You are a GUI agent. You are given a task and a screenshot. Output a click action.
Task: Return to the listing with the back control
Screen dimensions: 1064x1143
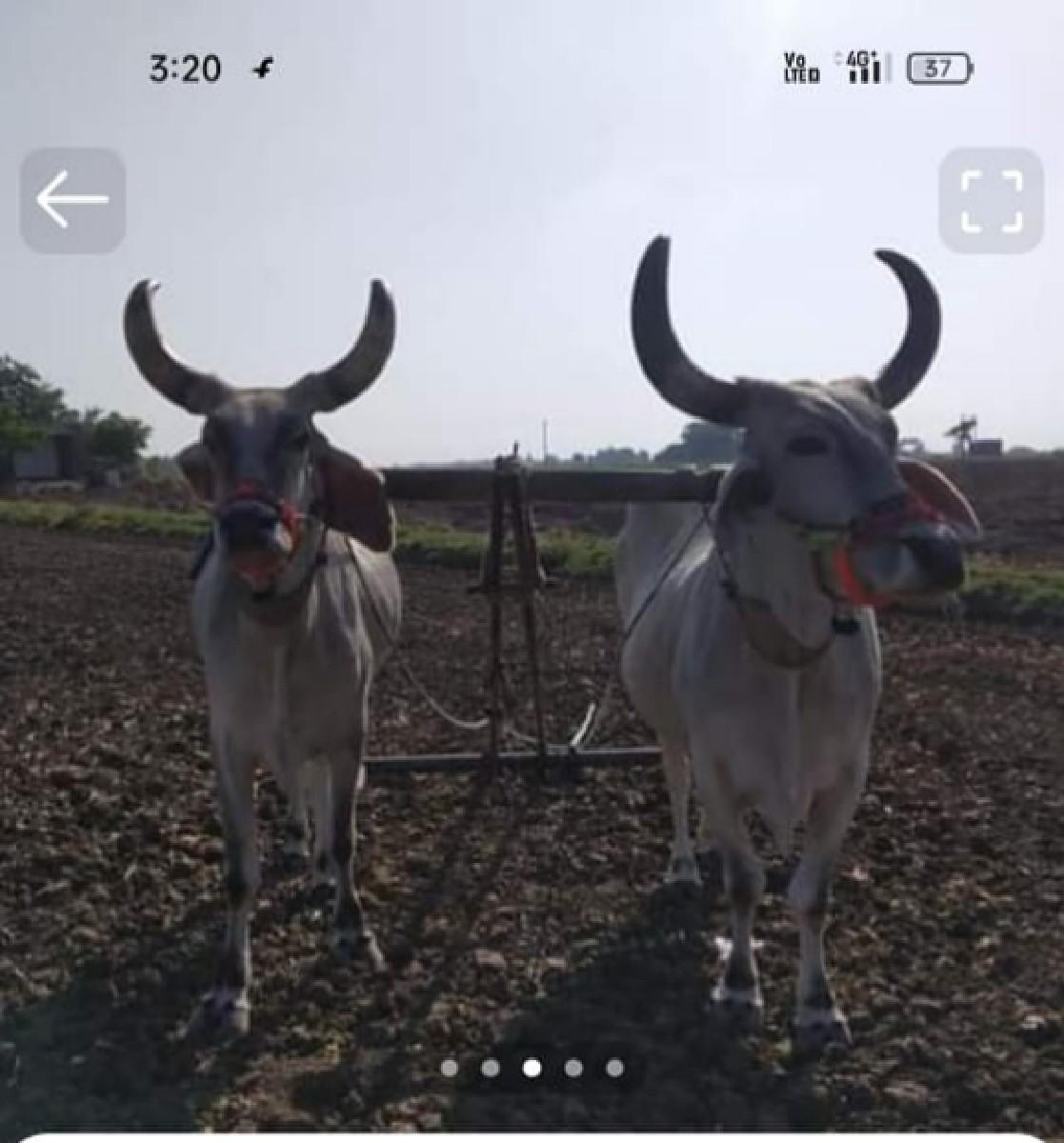click(x=72, y=199)
